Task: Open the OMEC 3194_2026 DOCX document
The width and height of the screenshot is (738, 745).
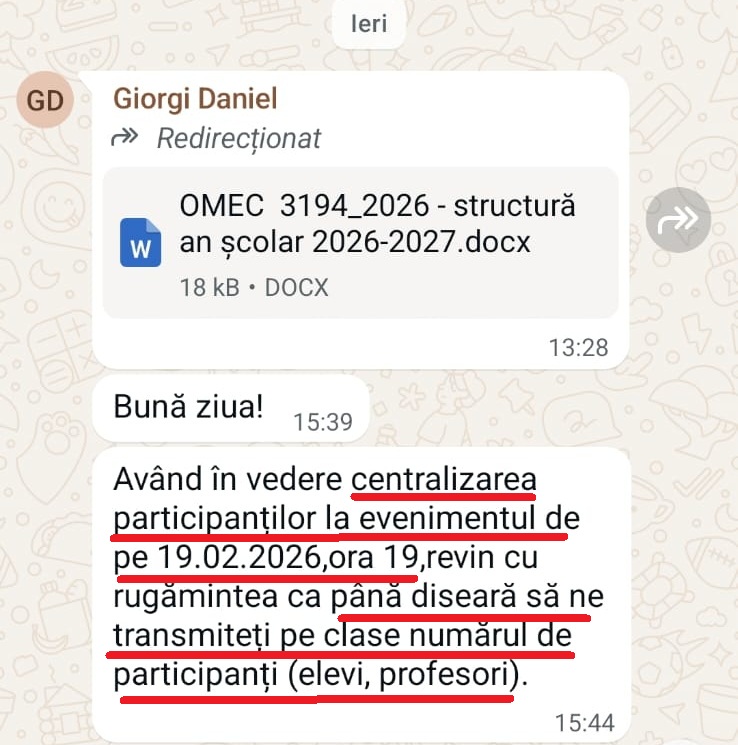Action: 360,241
